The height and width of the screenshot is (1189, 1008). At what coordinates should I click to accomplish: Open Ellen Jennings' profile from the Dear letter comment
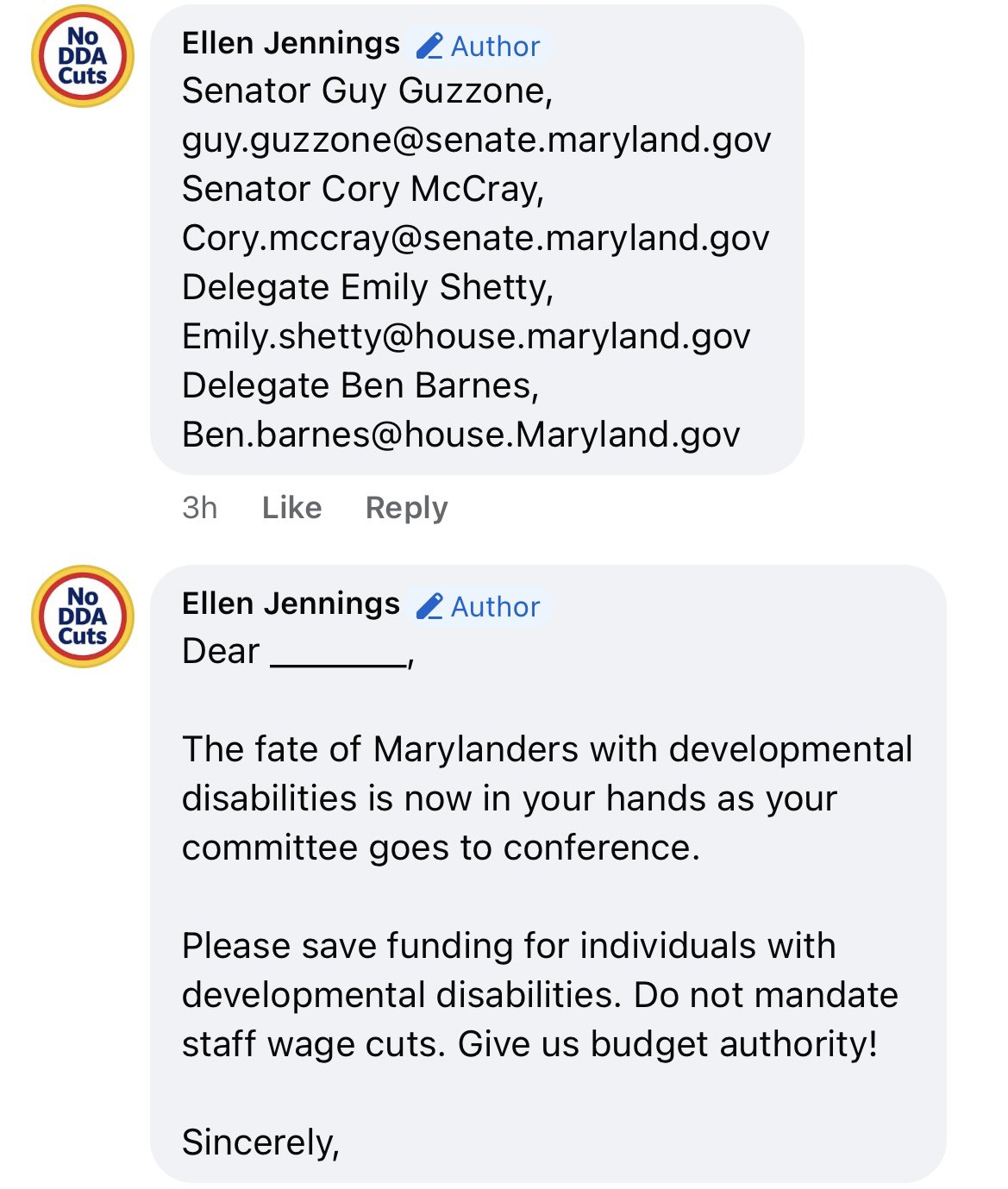pos(291,604)
